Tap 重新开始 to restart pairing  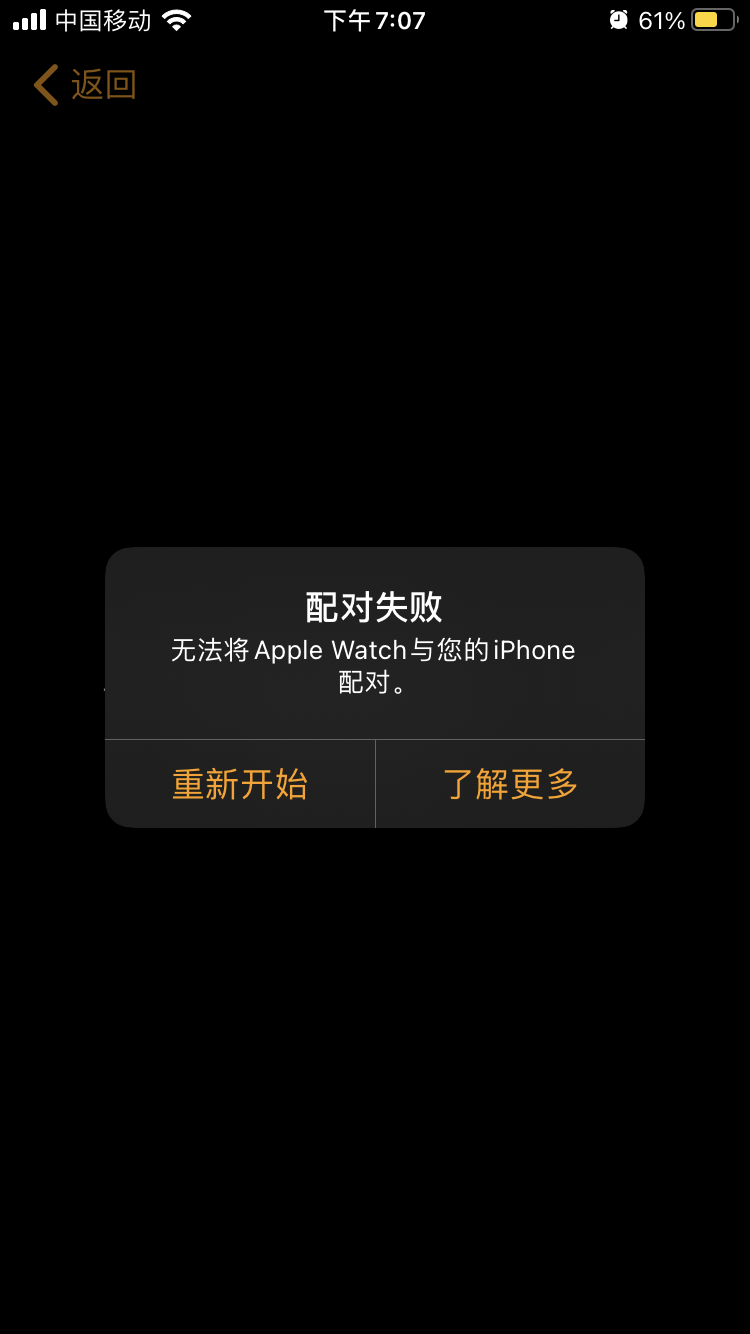point(240,784)
